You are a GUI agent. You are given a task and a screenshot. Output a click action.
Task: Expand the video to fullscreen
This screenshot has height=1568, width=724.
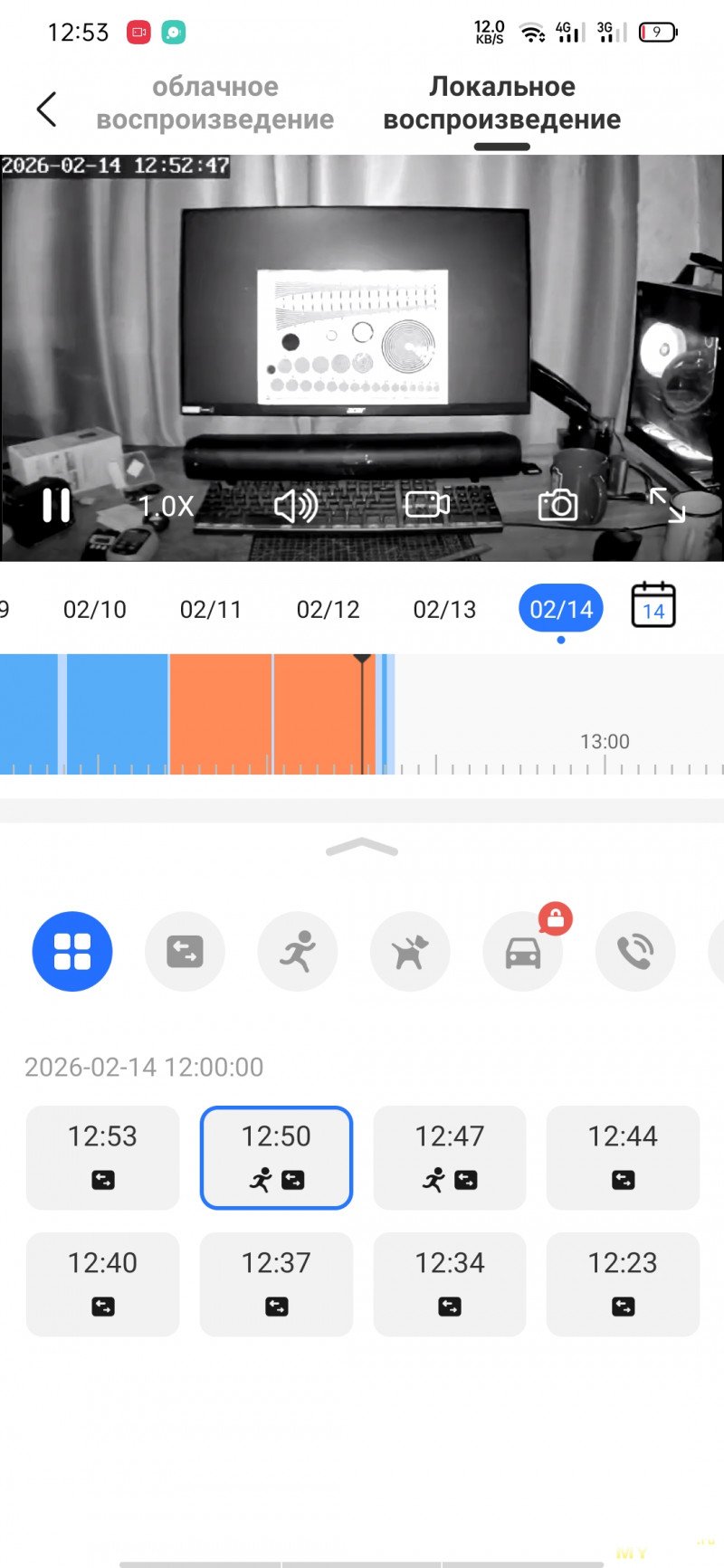pos(667,506)
